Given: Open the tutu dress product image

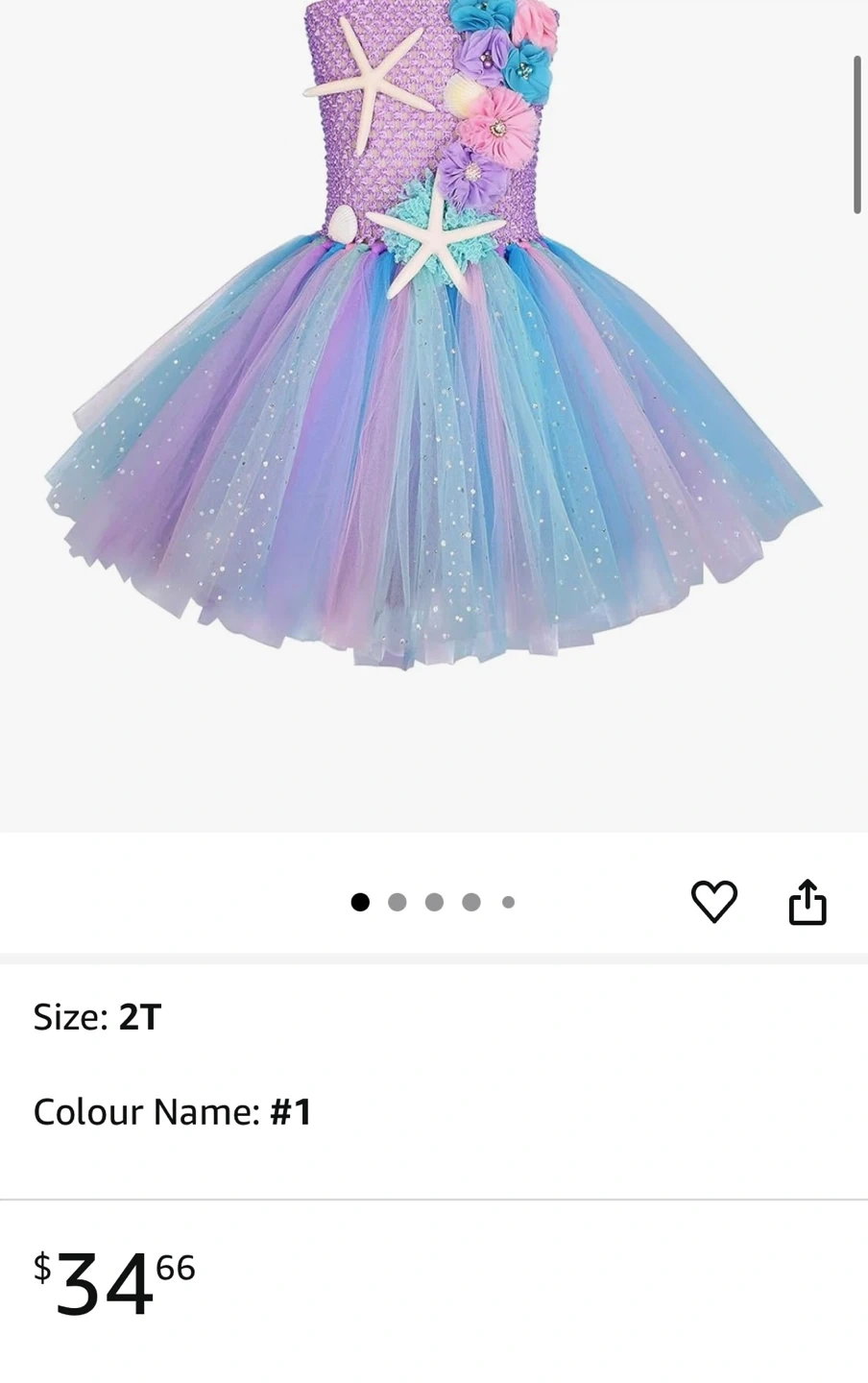Looking at the screenshot, I should point(432,384).
